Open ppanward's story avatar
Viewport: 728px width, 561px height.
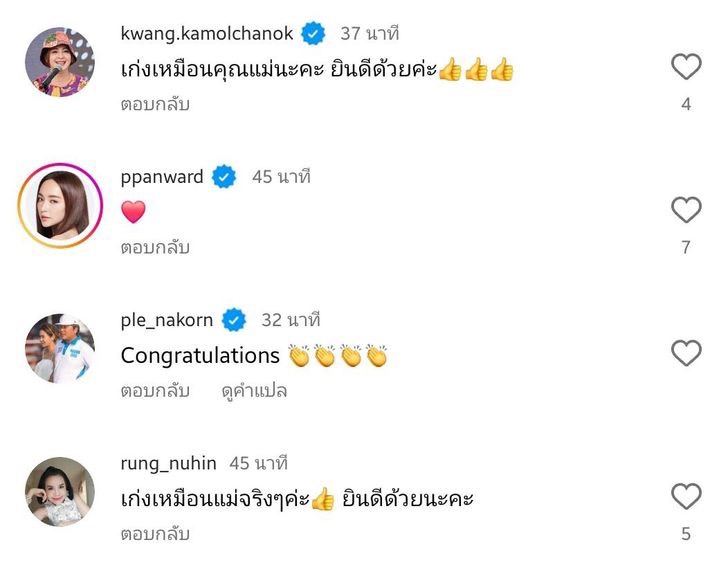click(60, 206)
